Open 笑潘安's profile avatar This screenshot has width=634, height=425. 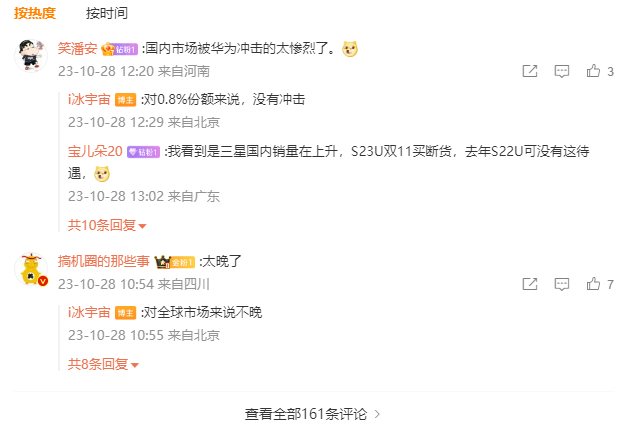tap(36, 57)
